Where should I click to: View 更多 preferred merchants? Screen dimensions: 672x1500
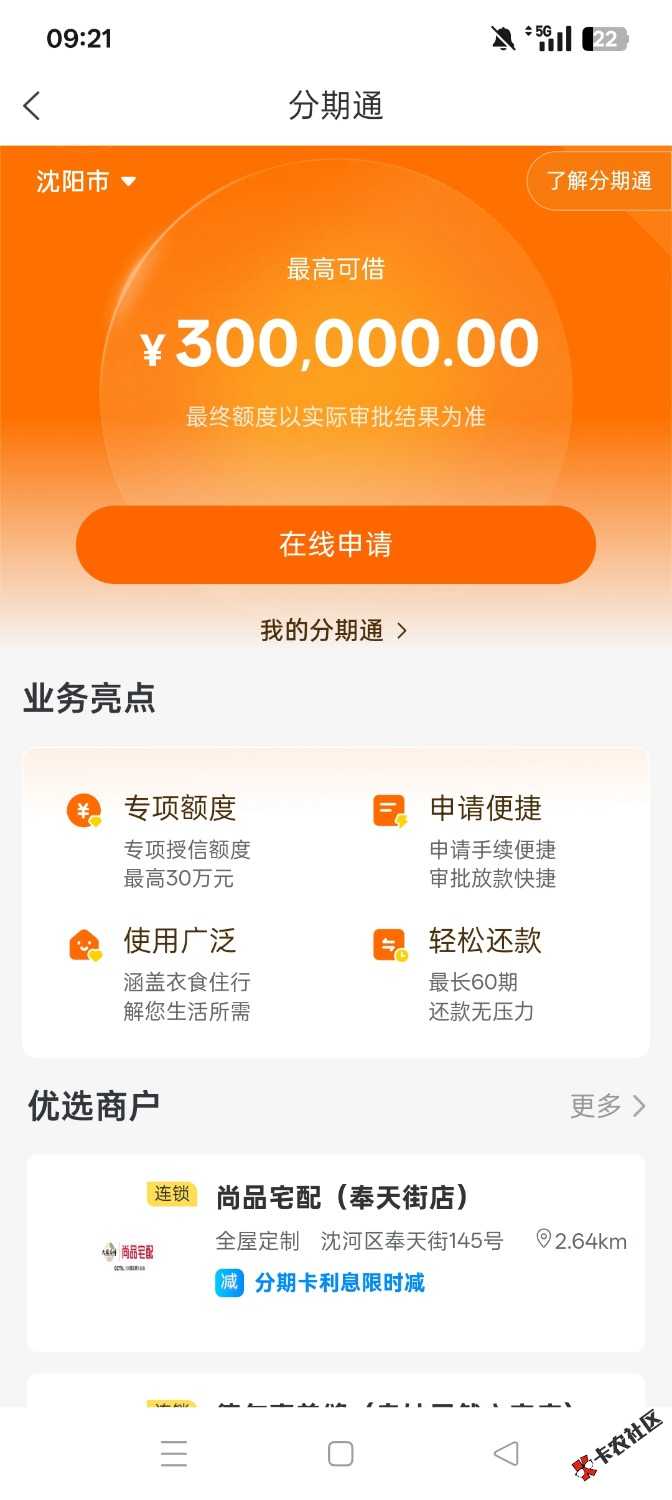(607, 1106)
